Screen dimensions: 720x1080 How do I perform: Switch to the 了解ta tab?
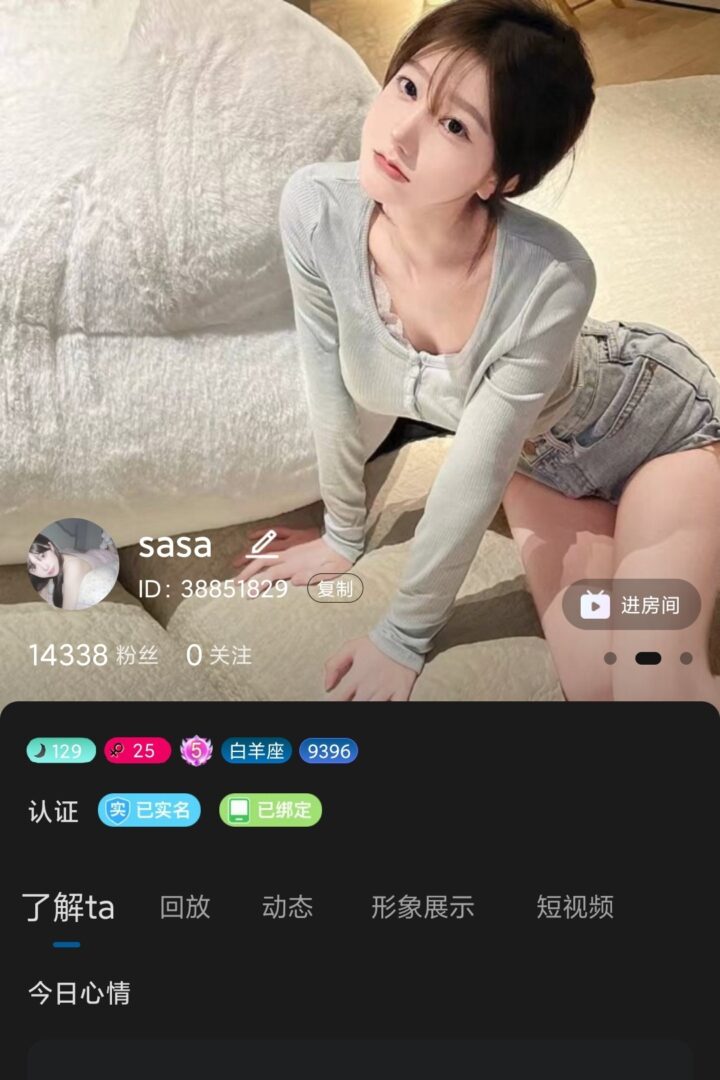pos(68,908)
